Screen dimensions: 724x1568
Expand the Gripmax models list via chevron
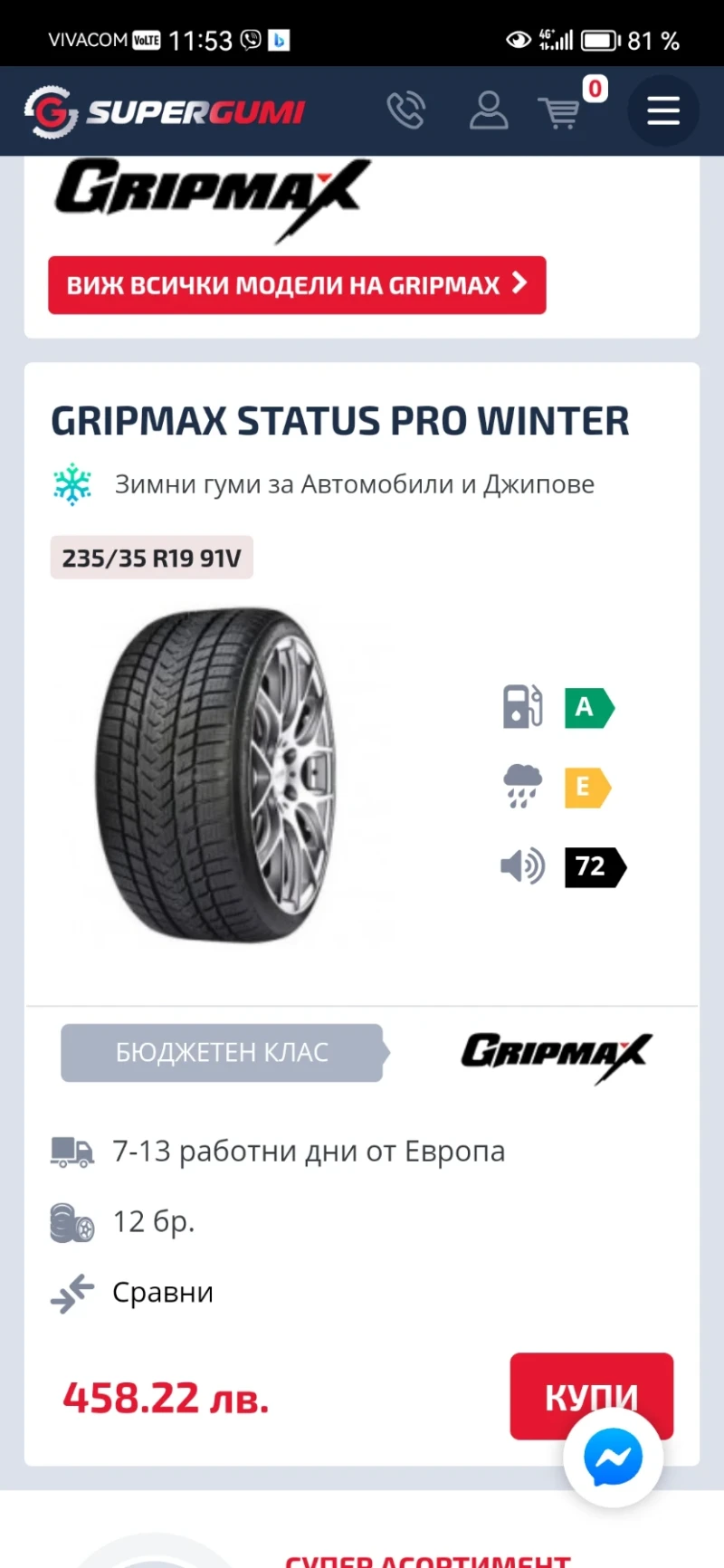(x=517, y=284)
